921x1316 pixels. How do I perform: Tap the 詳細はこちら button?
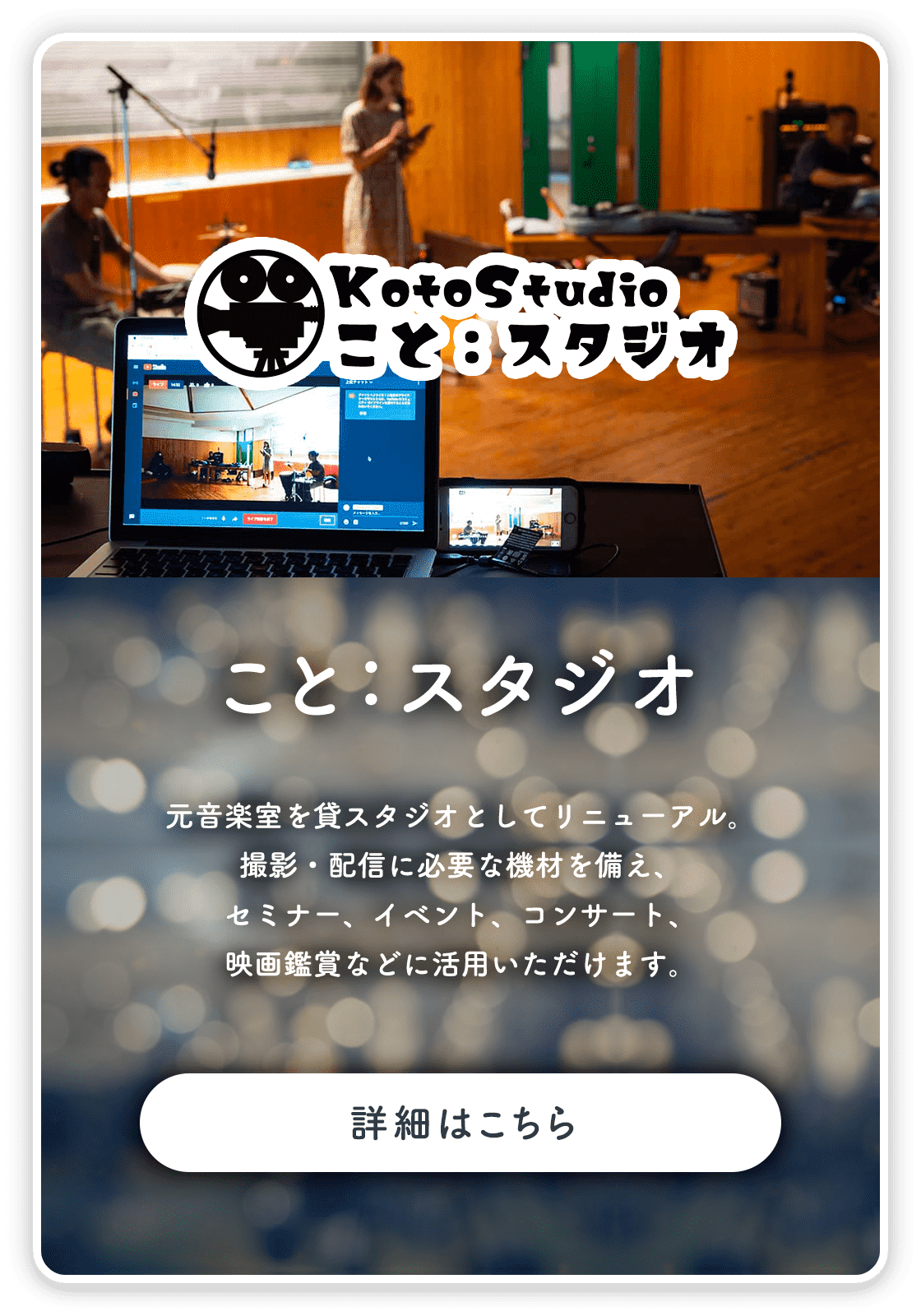pos(460,1123)
